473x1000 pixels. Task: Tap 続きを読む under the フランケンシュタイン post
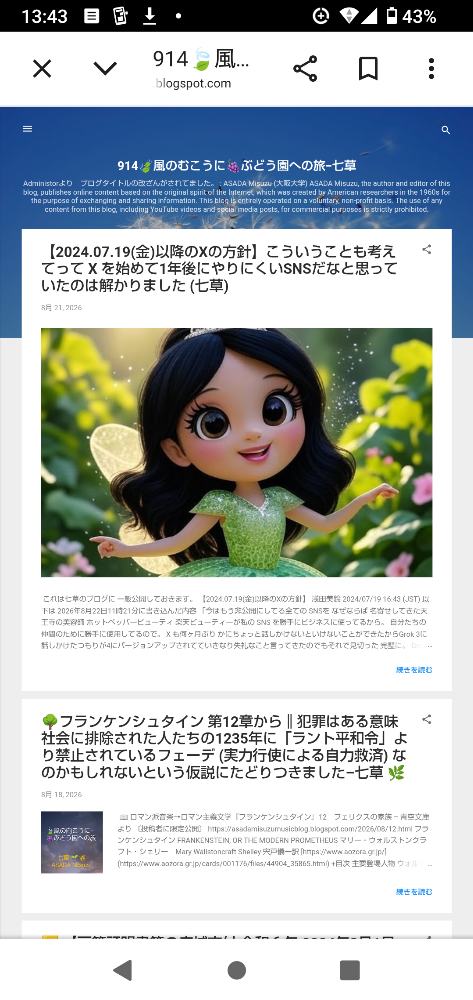(414, 892)
